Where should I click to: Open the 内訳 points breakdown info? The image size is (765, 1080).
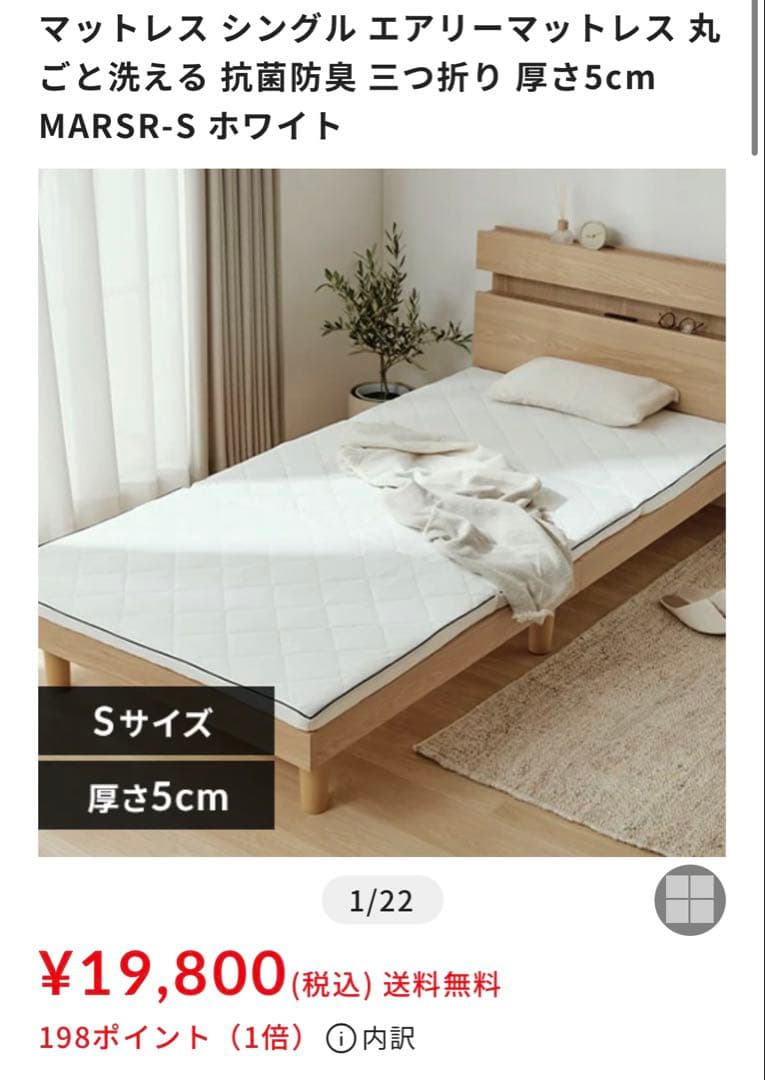(x=371, y=1039)
